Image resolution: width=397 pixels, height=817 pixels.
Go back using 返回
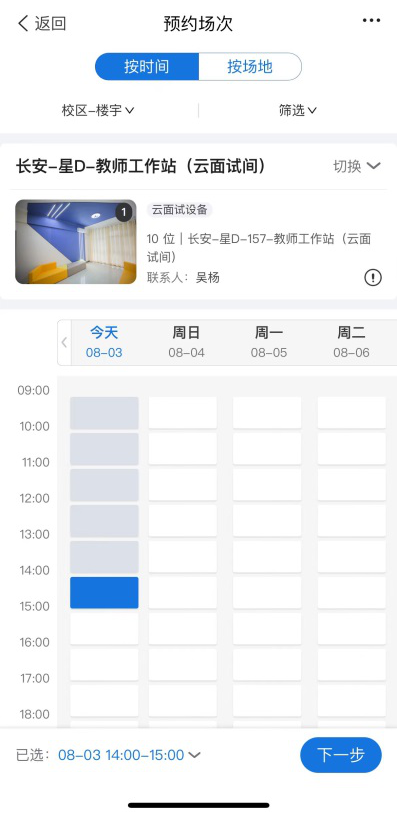point(42,23)
